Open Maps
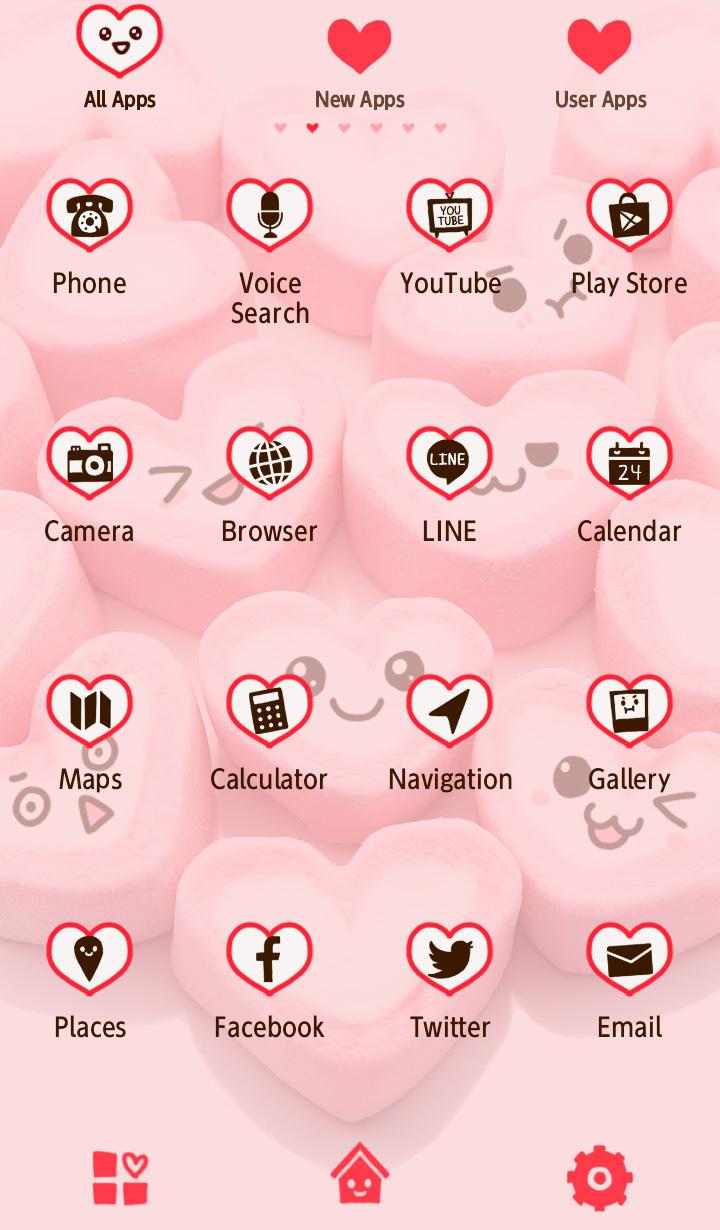The height and width of the screenshot is (1230, 720). 89,707
